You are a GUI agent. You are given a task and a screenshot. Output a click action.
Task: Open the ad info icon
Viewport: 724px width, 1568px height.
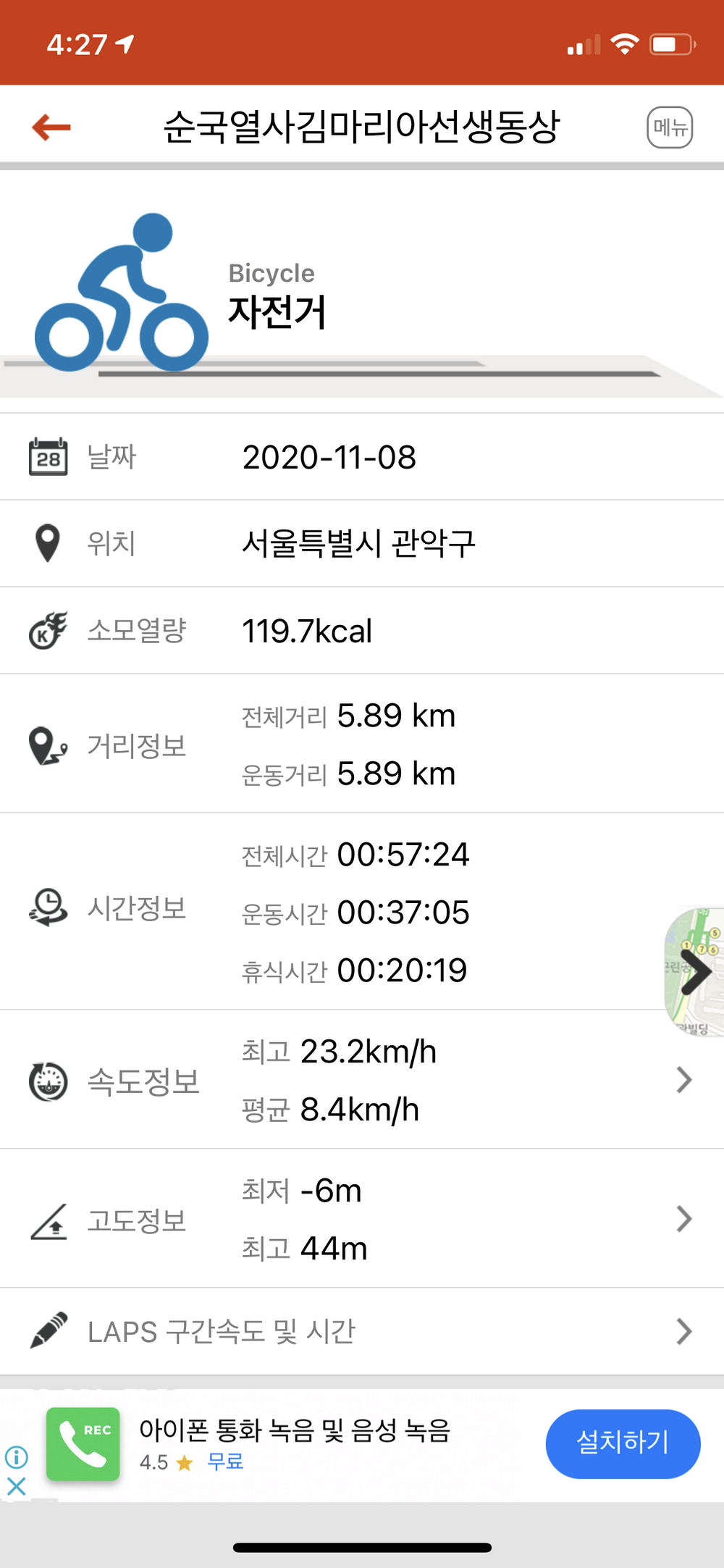coord(16,1456)
